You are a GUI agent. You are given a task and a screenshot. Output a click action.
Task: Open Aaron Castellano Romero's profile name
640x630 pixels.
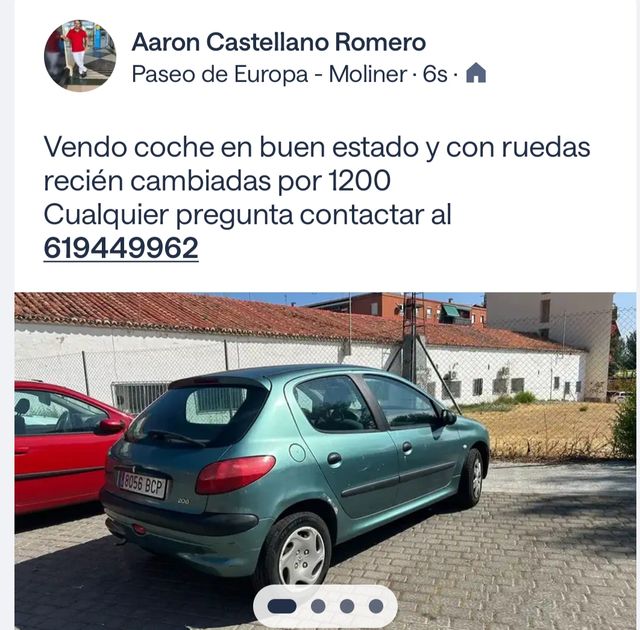279,42
